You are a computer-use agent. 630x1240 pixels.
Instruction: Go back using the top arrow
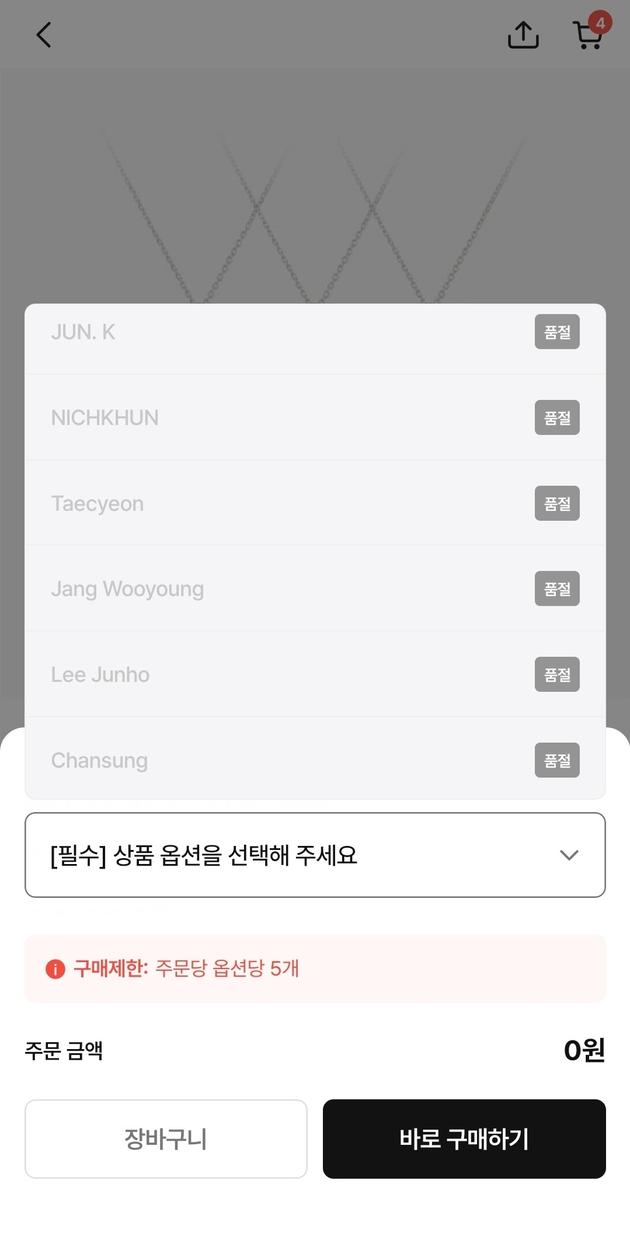coord(44,35)
